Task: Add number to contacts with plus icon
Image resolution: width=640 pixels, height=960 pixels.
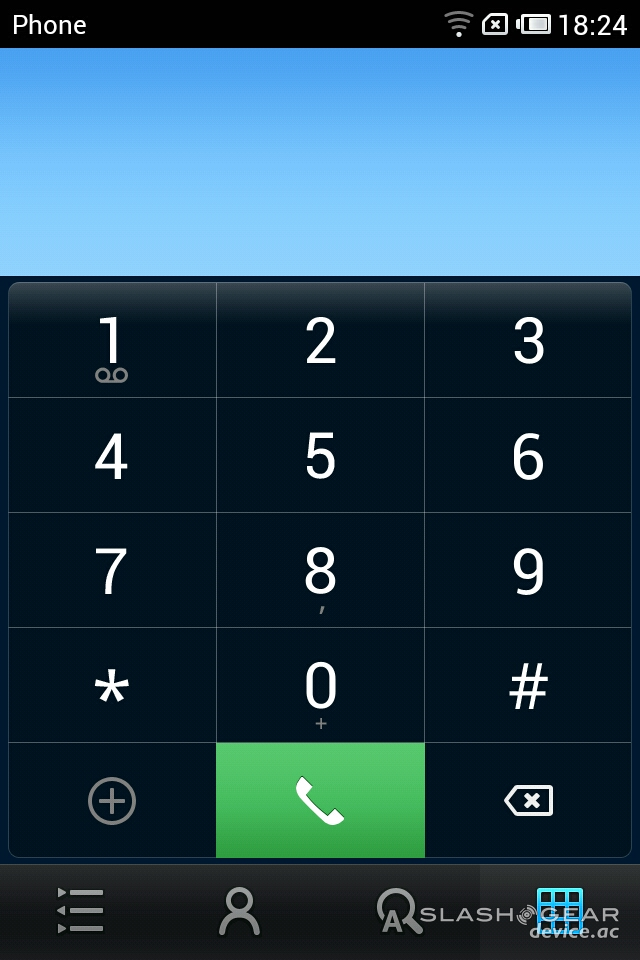Action: pyautogui.click(x=112, y=801)
